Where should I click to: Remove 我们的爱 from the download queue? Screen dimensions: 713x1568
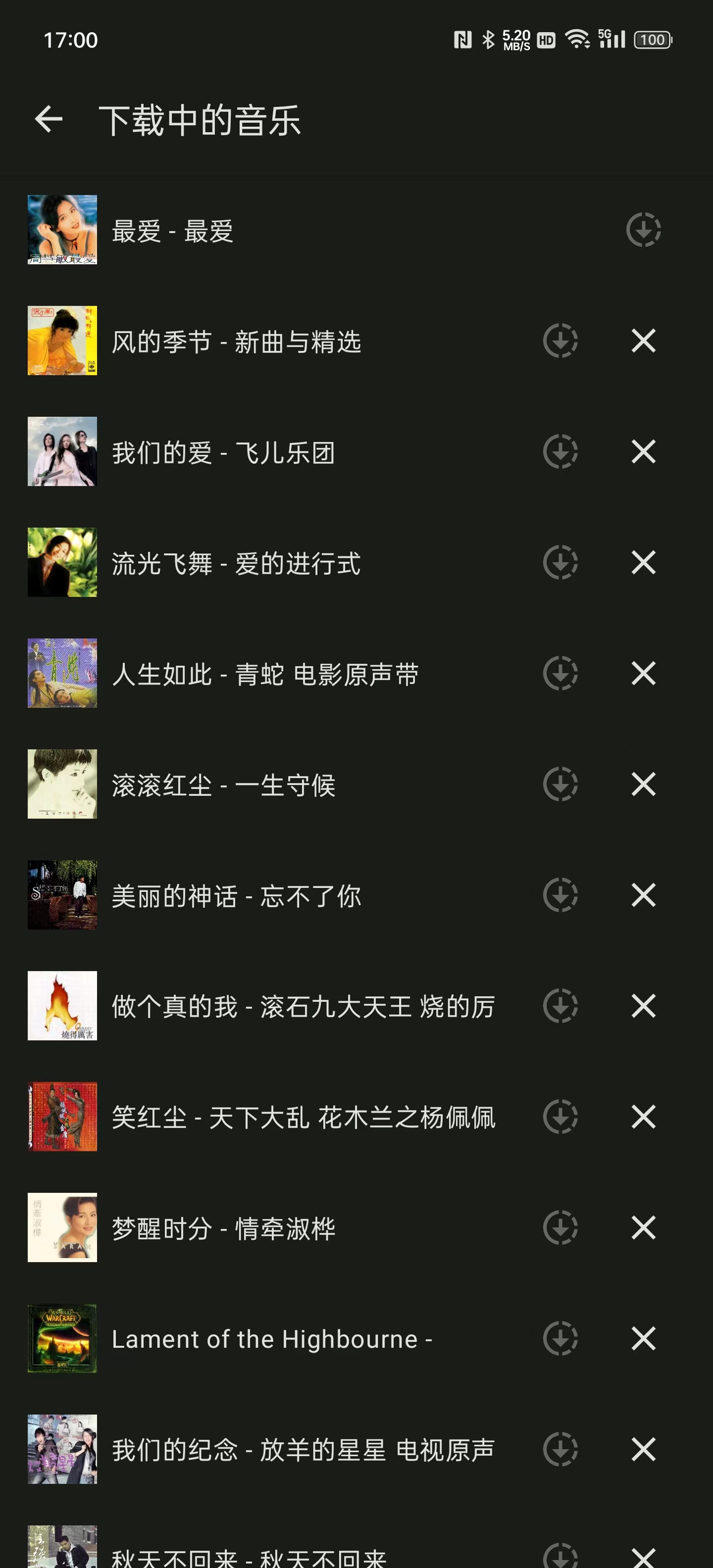pos(644,452)
